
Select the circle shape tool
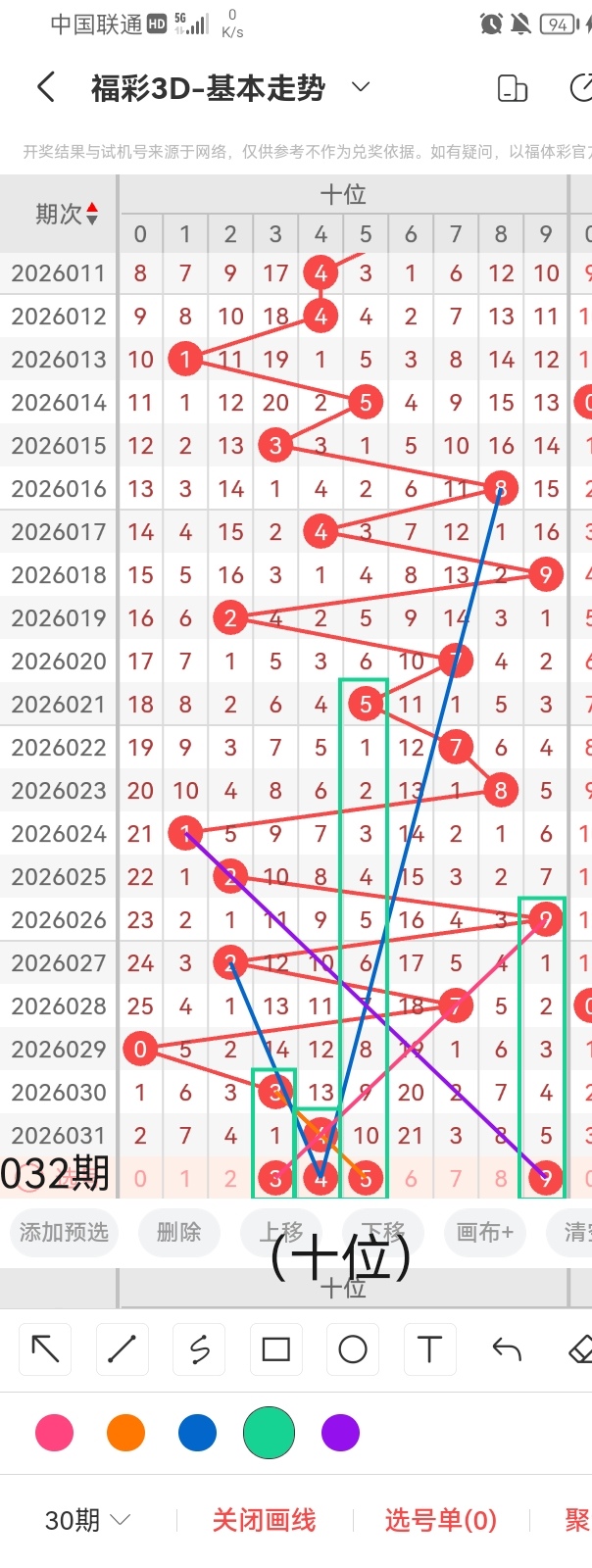tap(353, 1349)
